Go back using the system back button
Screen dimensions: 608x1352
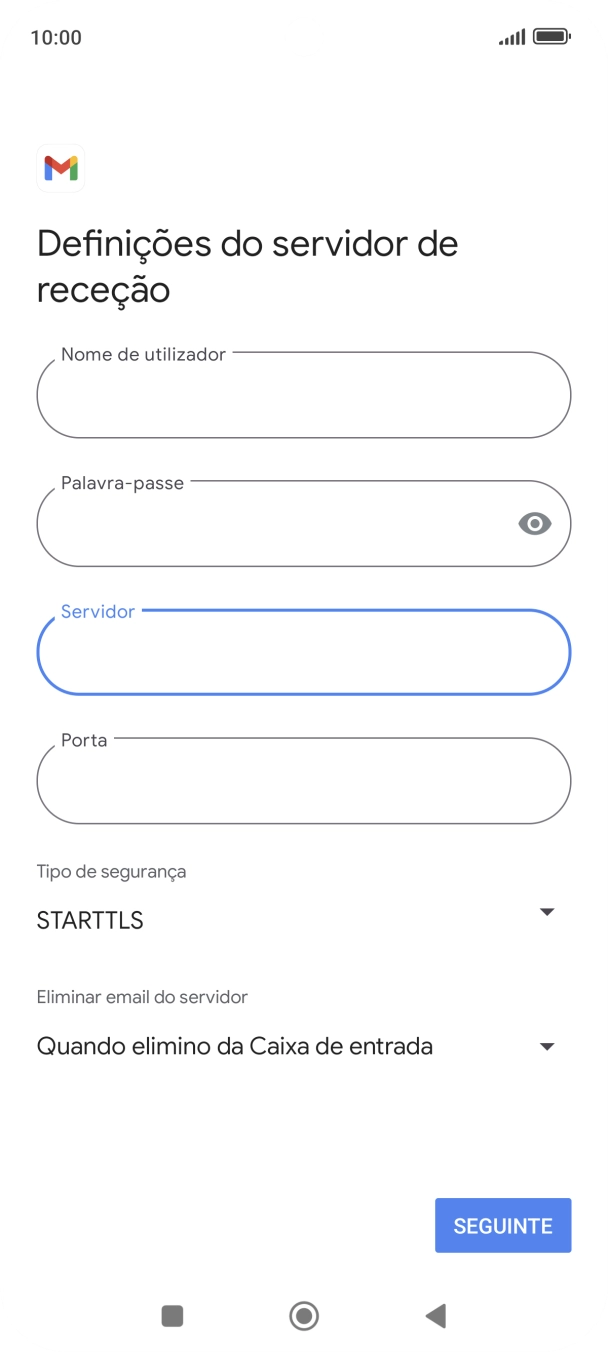(x=435, y=1316)
